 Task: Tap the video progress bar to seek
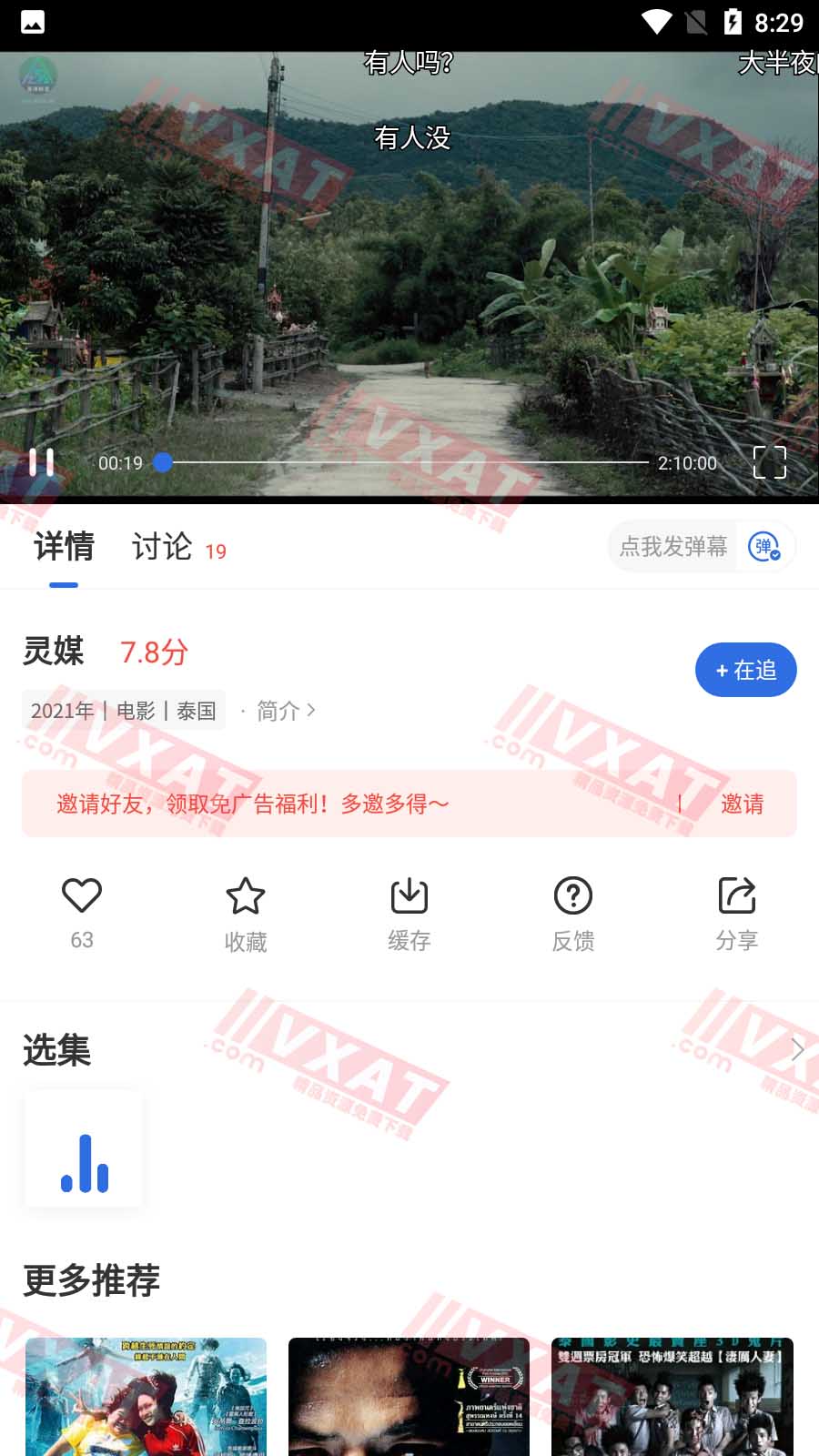pyautogui.click(x=409, y=462)
